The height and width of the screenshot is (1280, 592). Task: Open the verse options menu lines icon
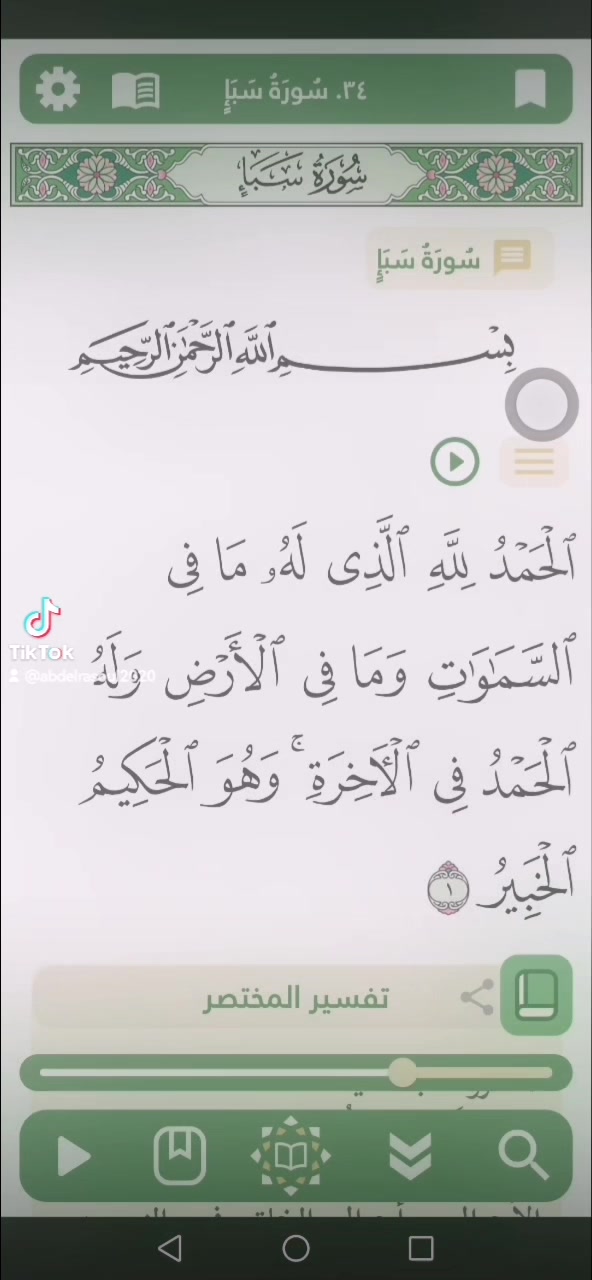coord(534,462)
